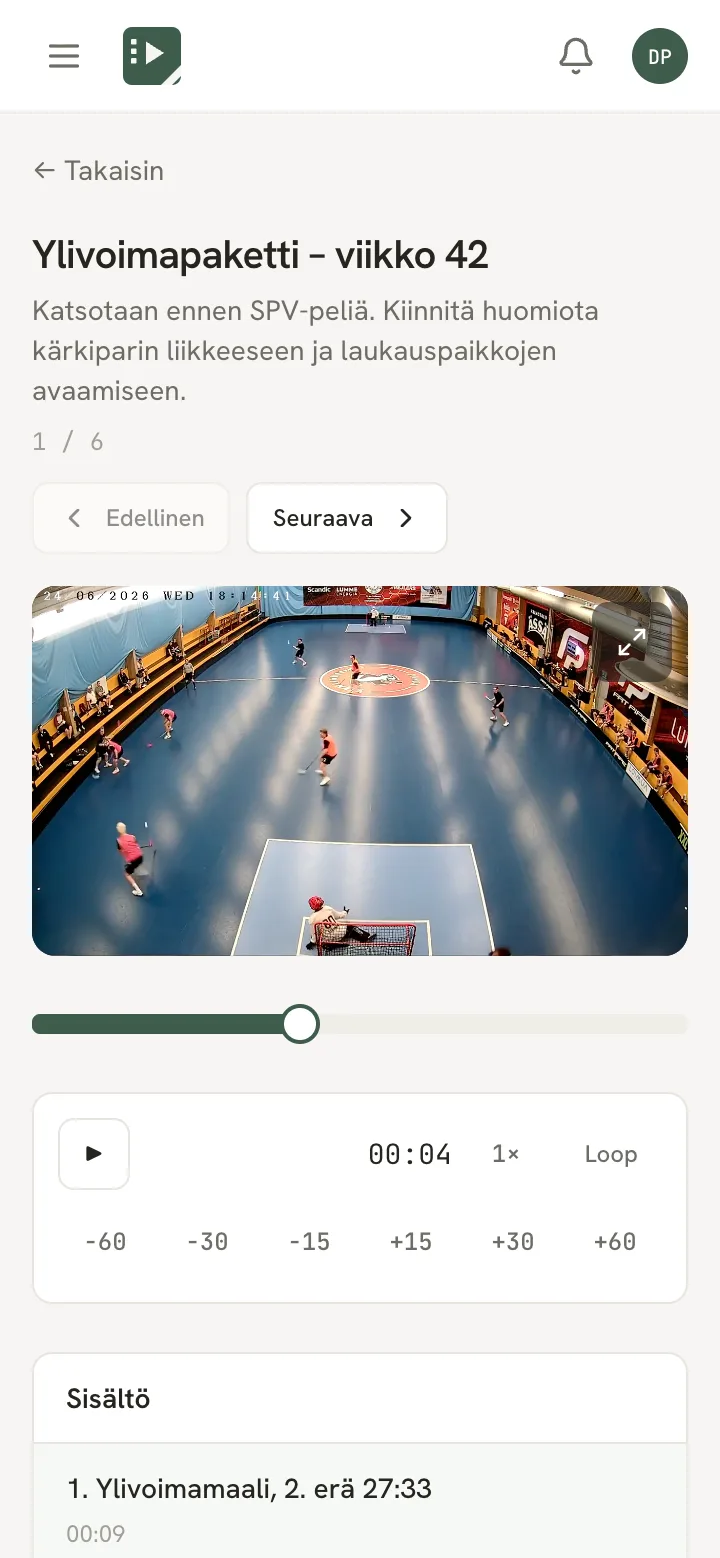Tap the video seek bar handle
The width and height of the screenshot is (720, 1558).
pyautogui.click(x=300, y=1024)
